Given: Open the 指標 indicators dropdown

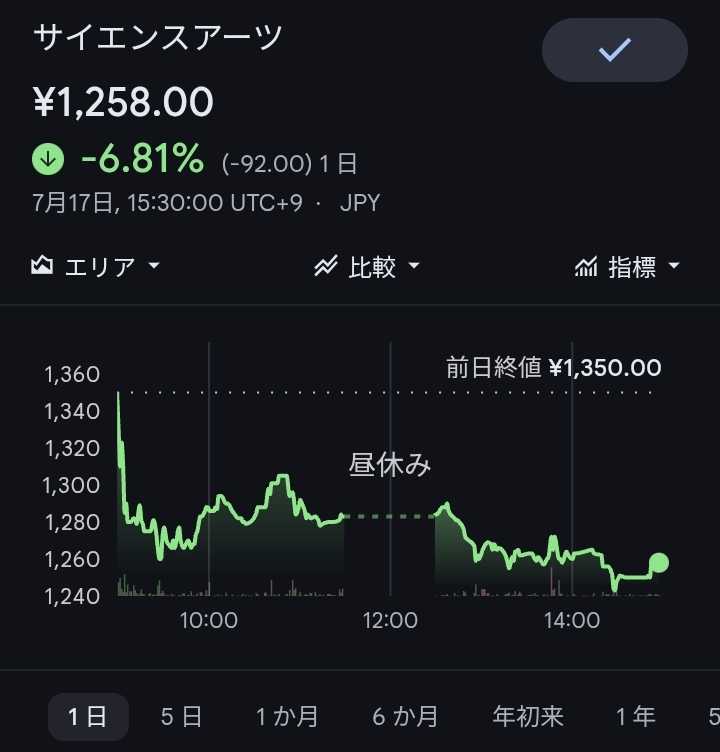Looking at the screenshot, I should tap(627, 267).
